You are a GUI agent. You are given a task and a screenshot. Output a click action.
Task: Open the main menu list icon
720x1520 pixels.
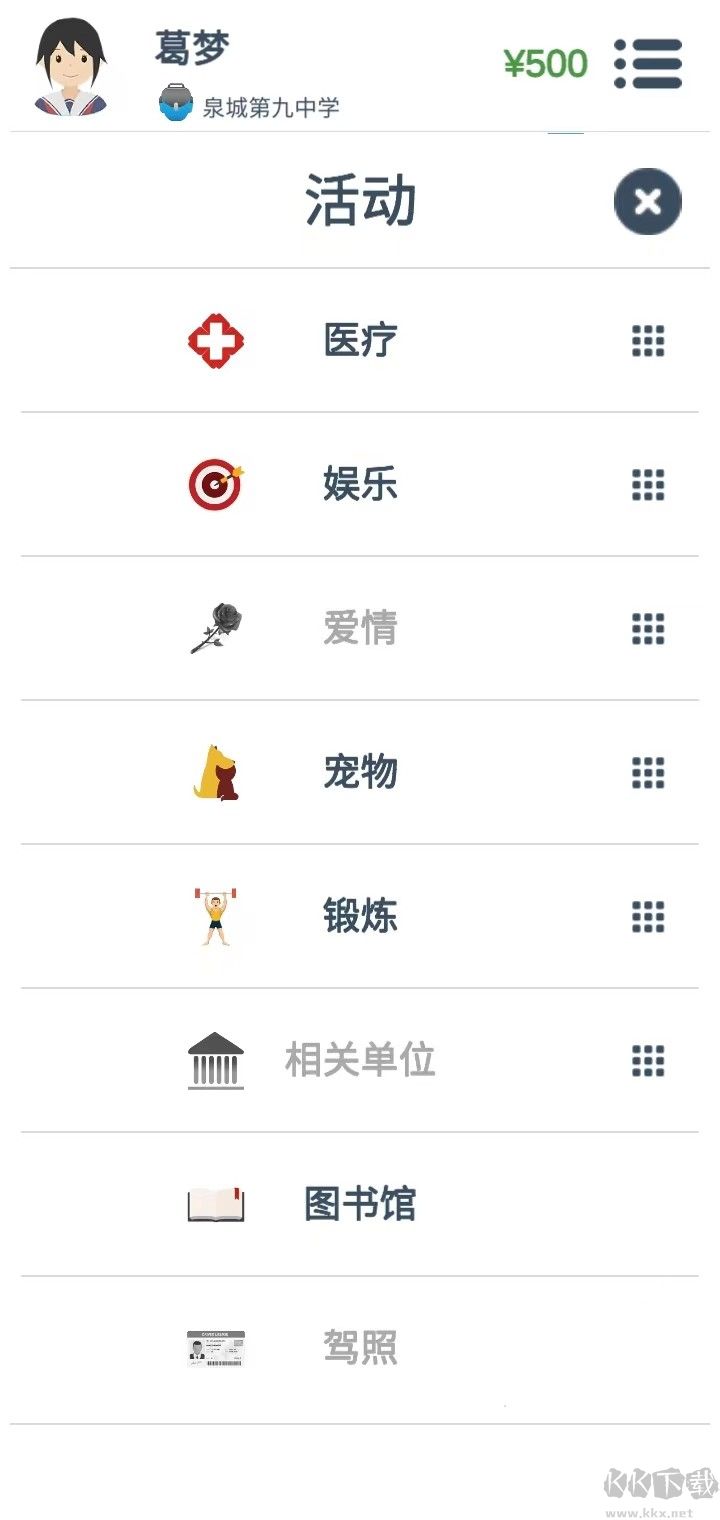point(648,64)
